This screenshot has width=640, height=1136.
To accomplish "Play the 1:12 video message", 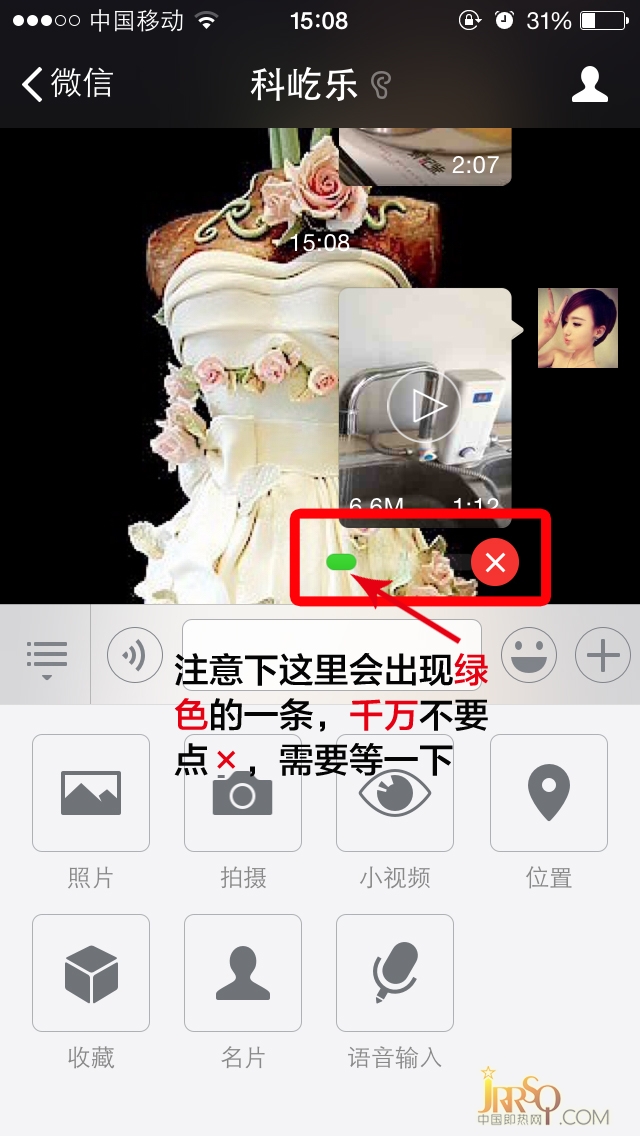I will tap(425, 407).
